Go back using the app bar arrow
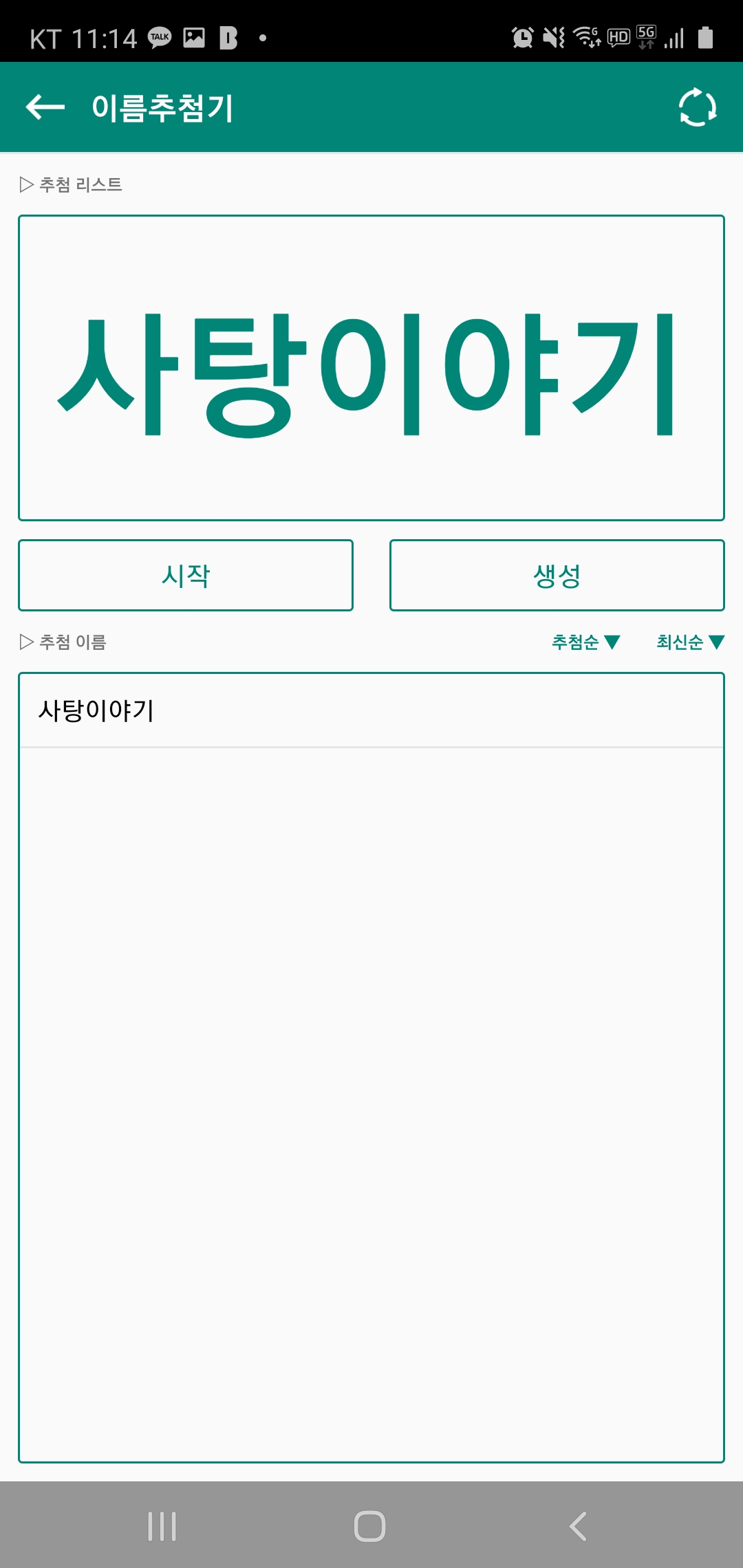 (45, 107)
